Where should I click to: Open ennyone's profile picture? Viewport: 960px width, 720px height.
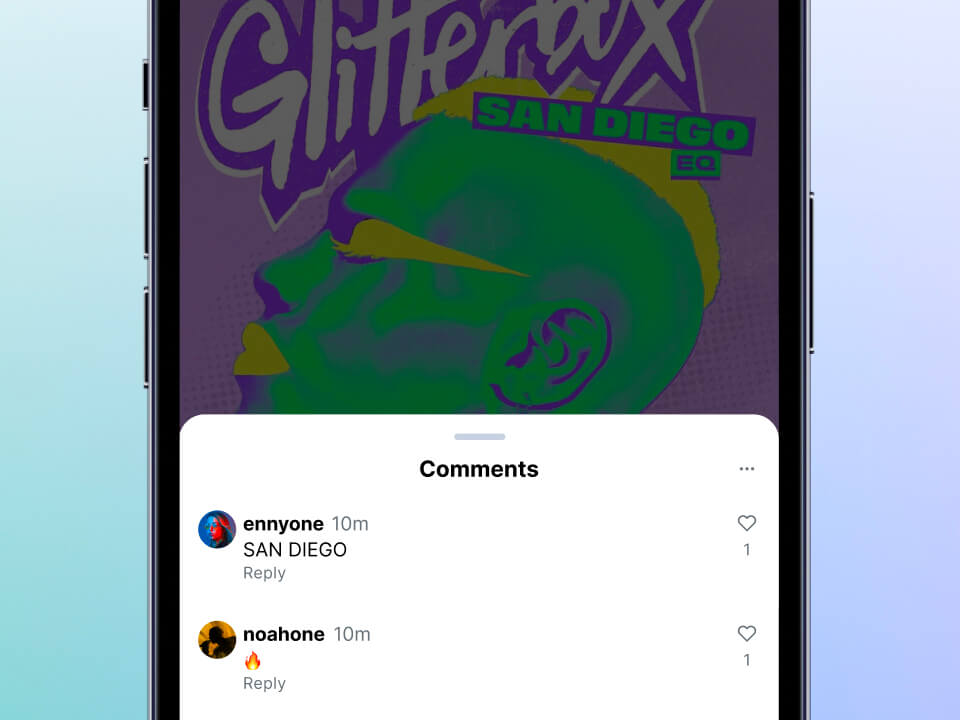(217, 529)
